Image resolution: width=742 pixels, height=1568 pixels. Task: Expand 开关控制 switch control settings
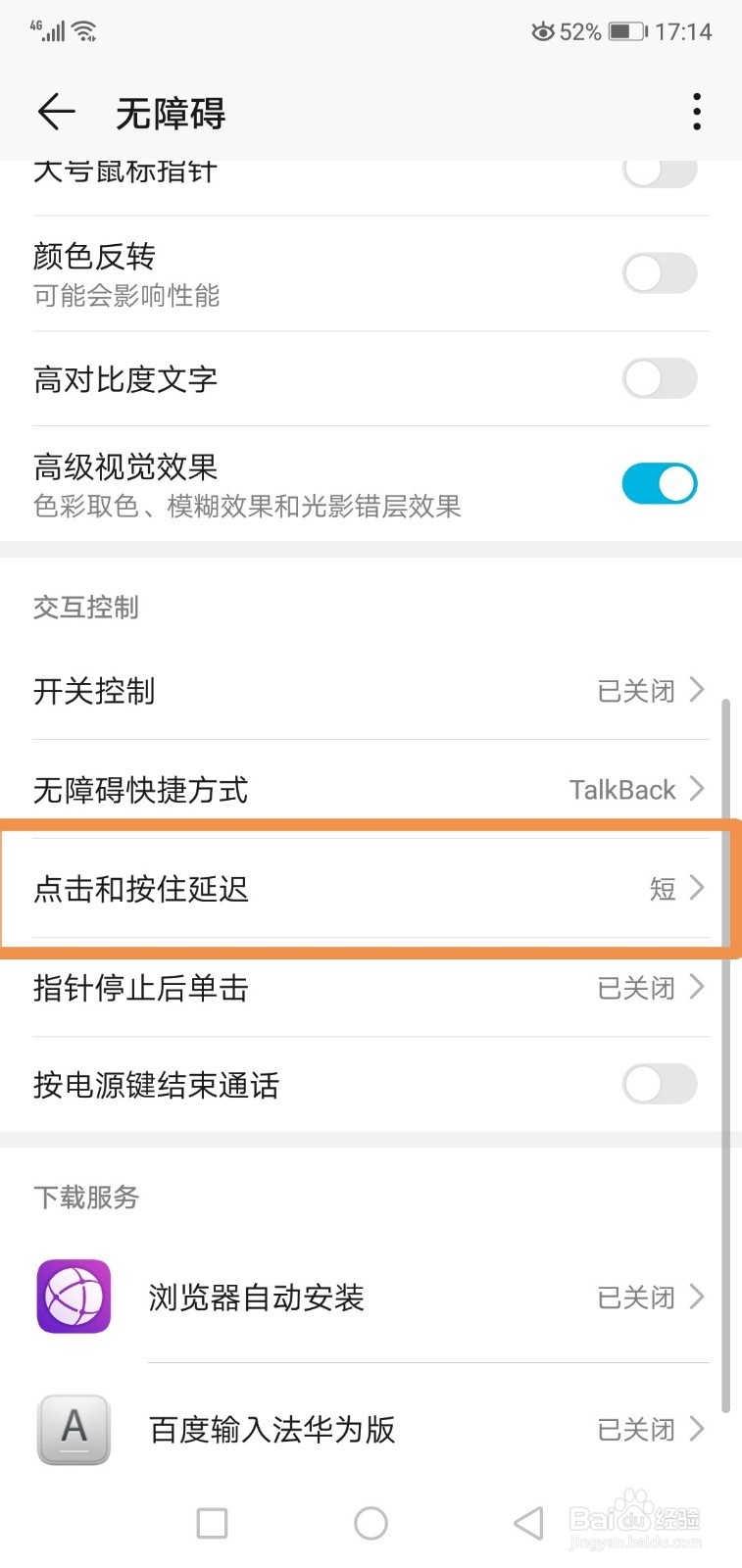click(371, 690)
